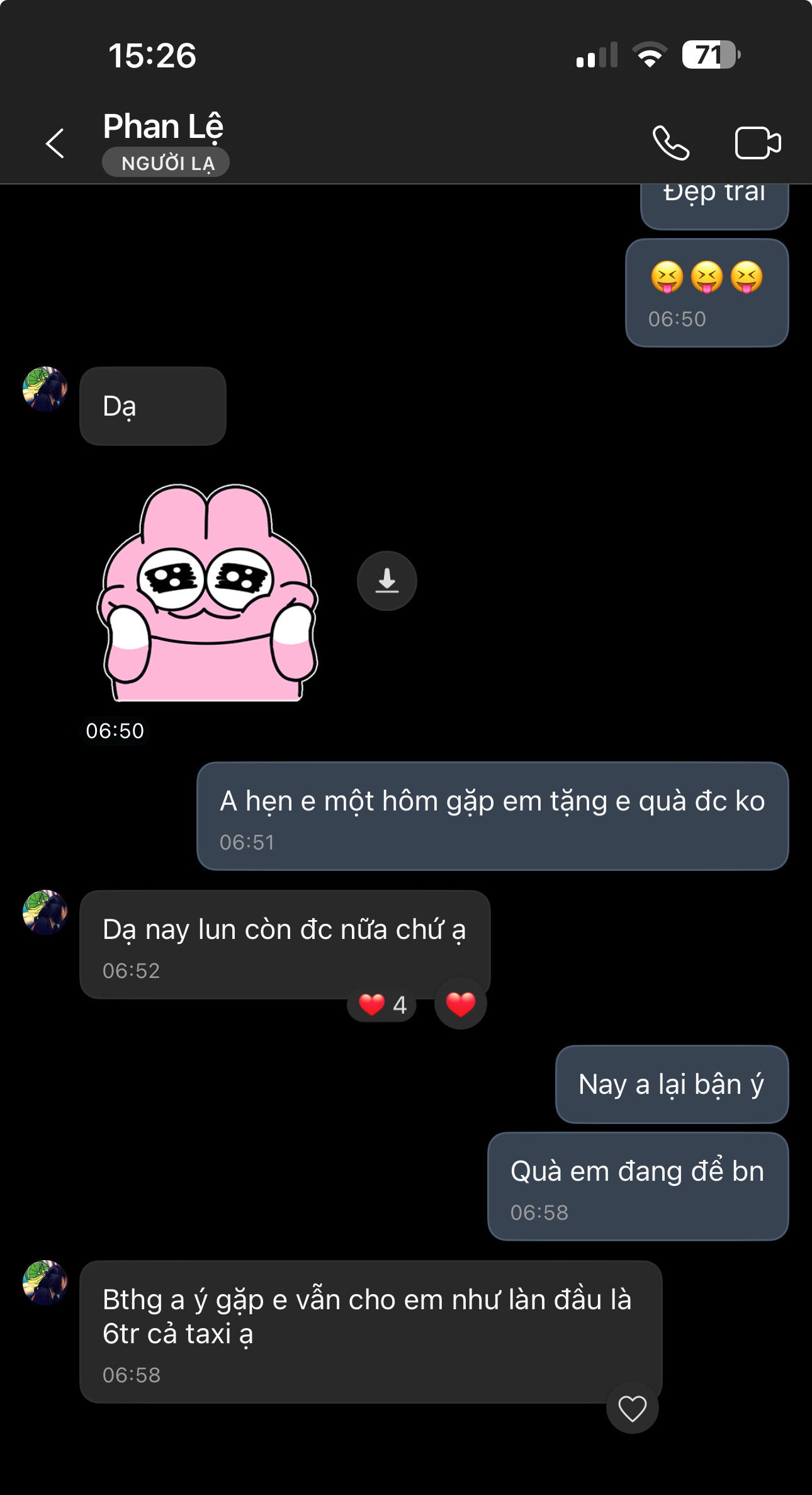Image resolution: width=812 pixels, height=1495 pixels.
Task: Open Phan Lê's profile from header name
Action: coord(163,127)
